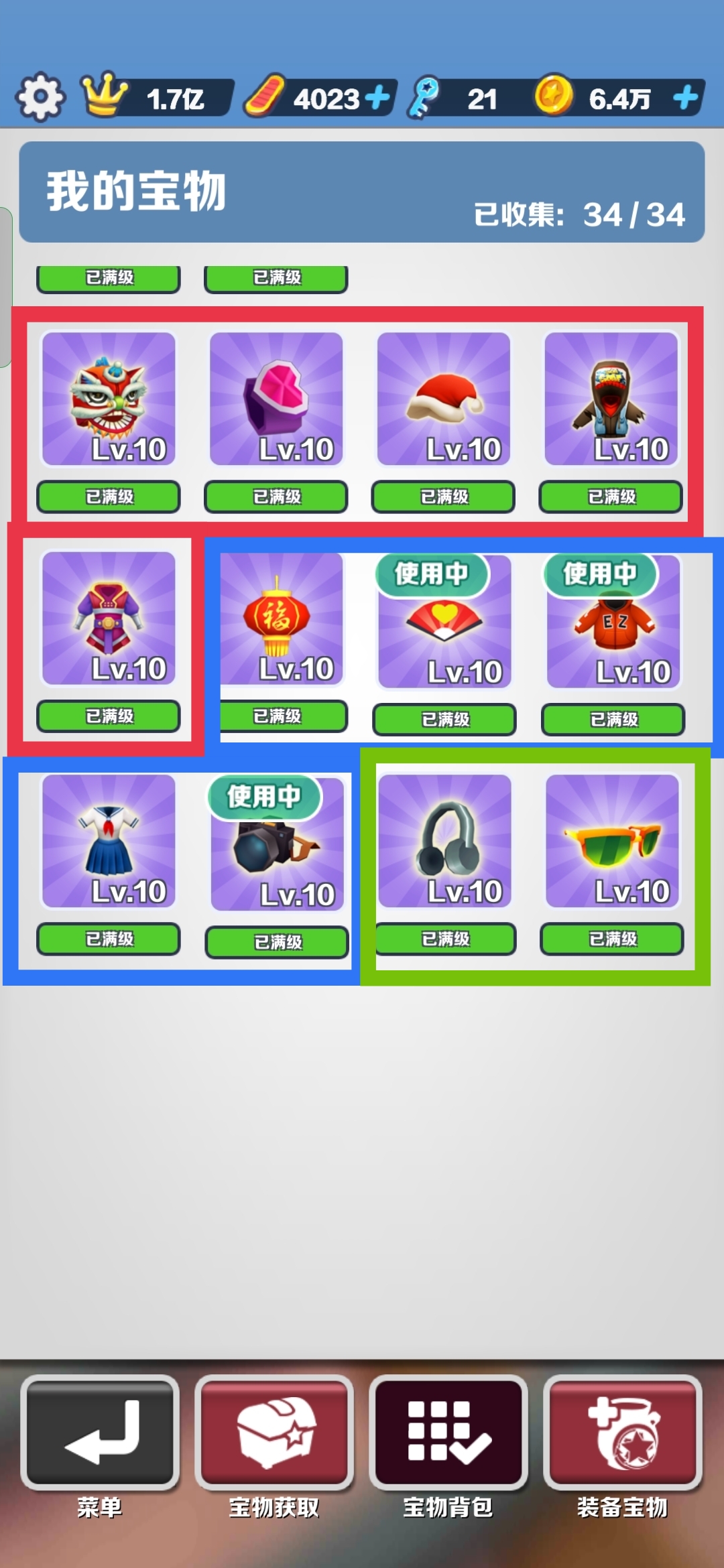This screenshot has height=1568, width=724.
Task: Select the sunglasses treasure
Action: coord(613,844)
